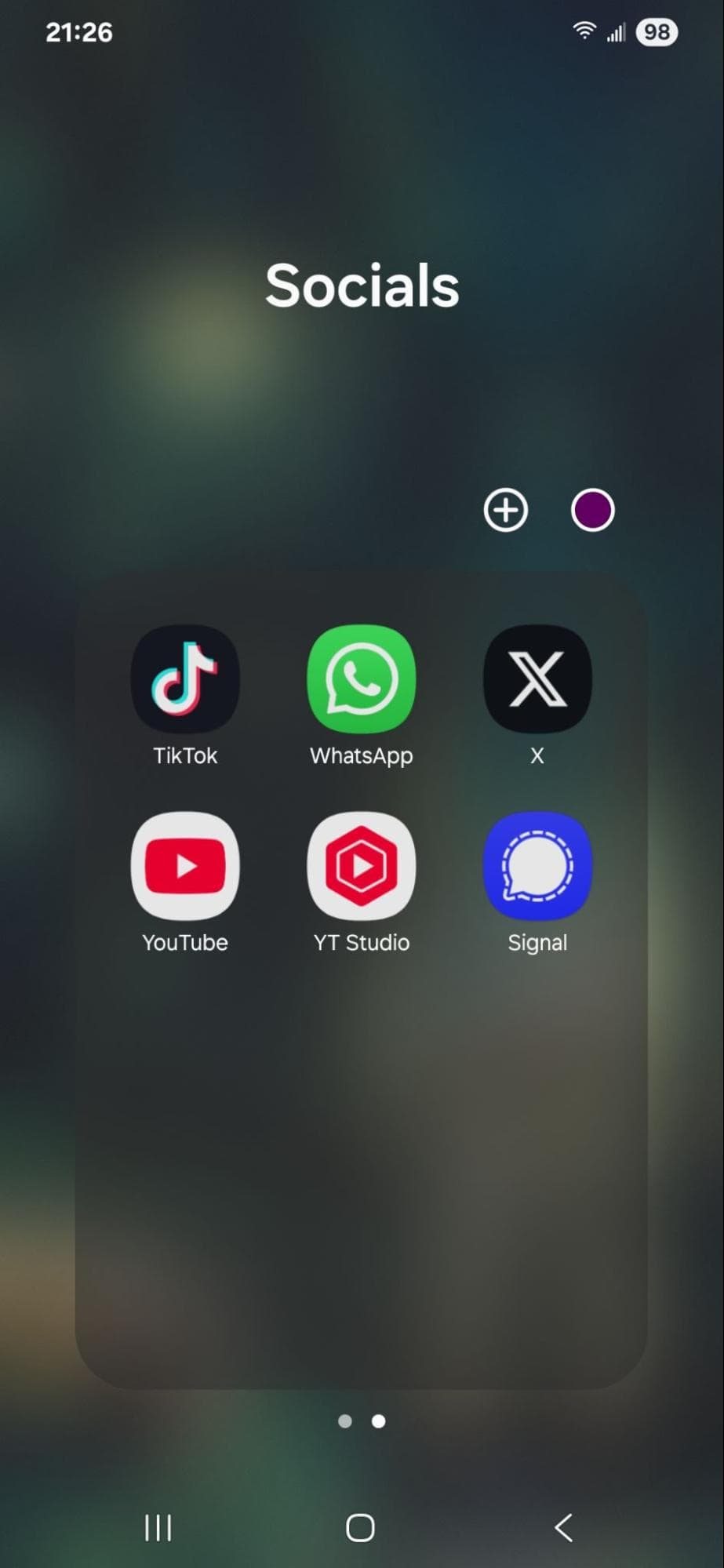Viewport: 724px width, 1568px height.
Task: Launch the Signal messenger
Action: [x=537, y=865]
